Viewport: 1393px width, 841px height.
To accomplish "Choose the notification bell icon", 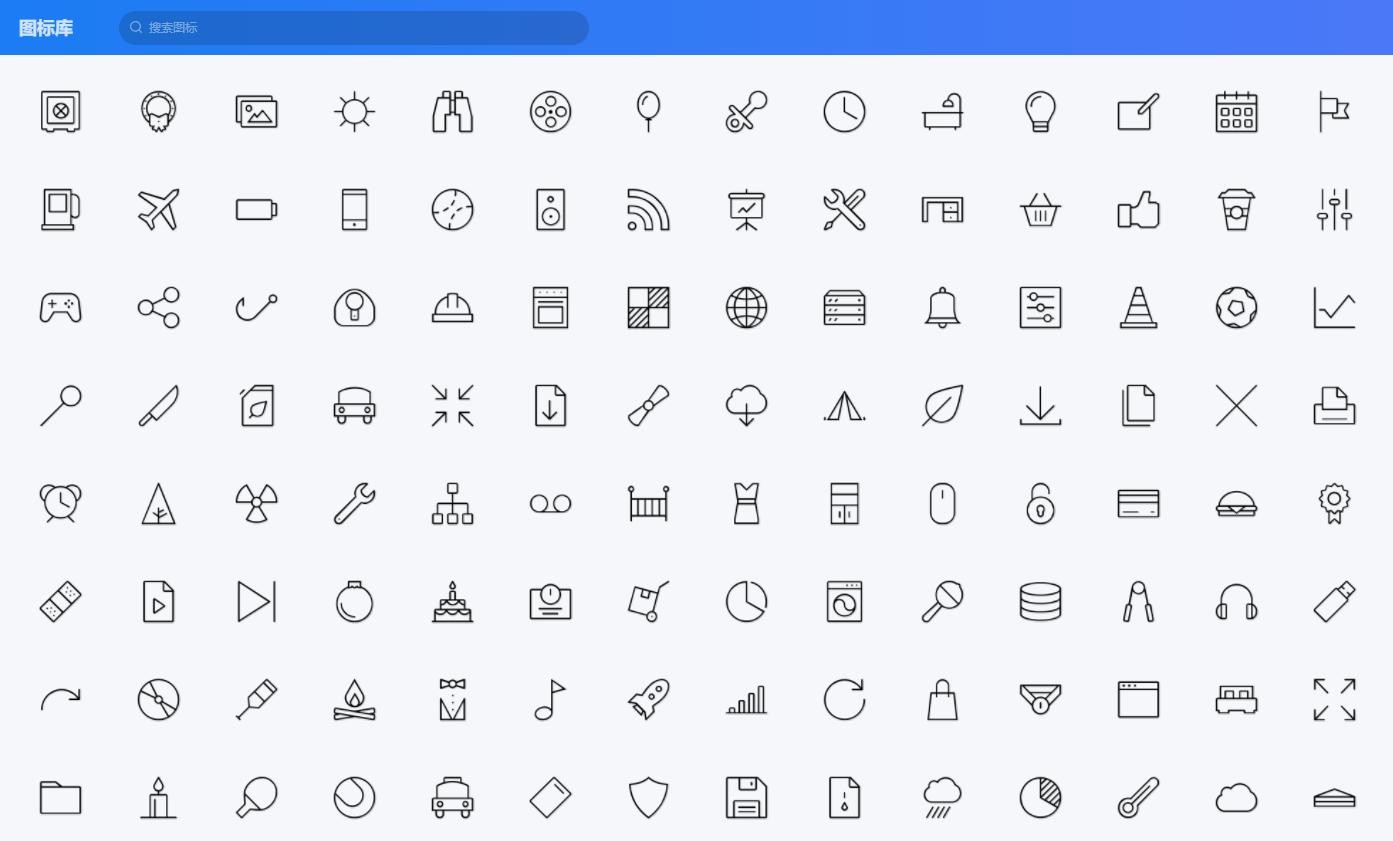I will [942, 308].
